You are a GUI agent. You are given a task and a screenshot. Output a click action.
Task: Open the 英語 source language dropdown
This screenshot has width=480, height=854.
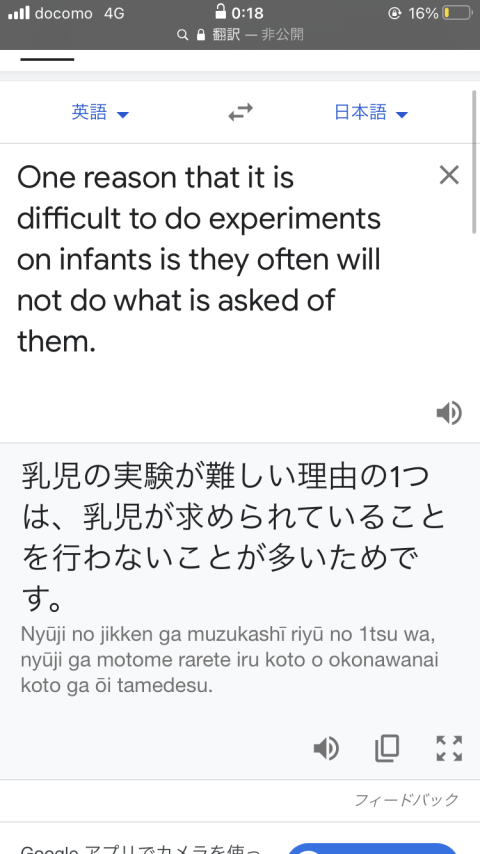[x=100, y=113]
